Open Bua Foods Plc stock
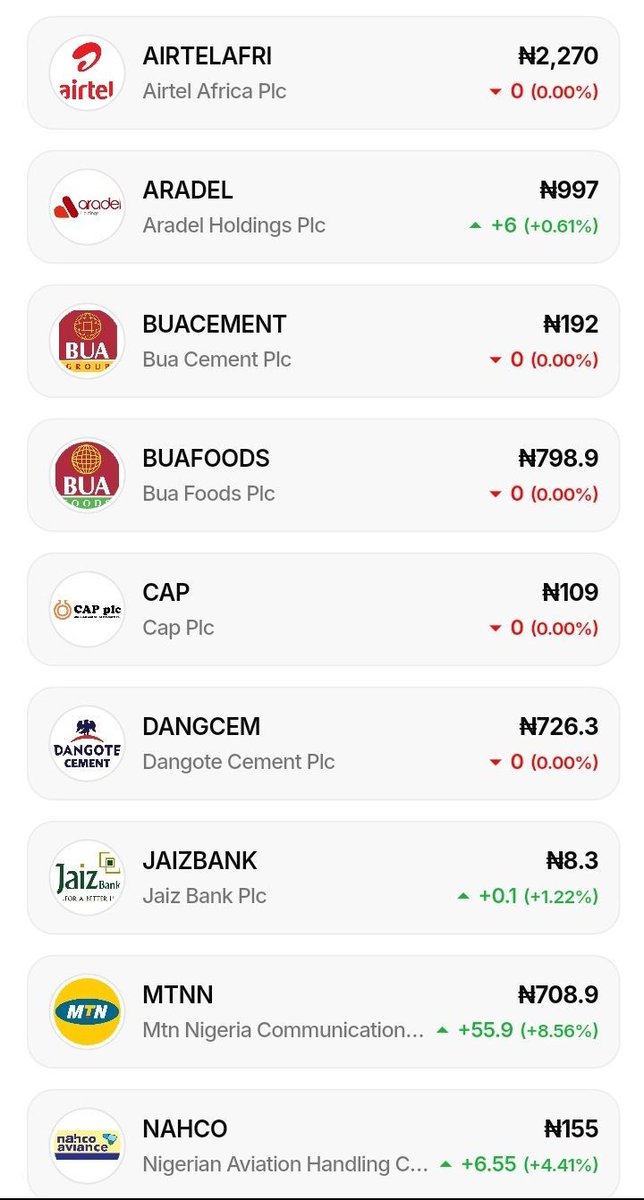Viewport: 644px width, 1200px height. (323, 475)
